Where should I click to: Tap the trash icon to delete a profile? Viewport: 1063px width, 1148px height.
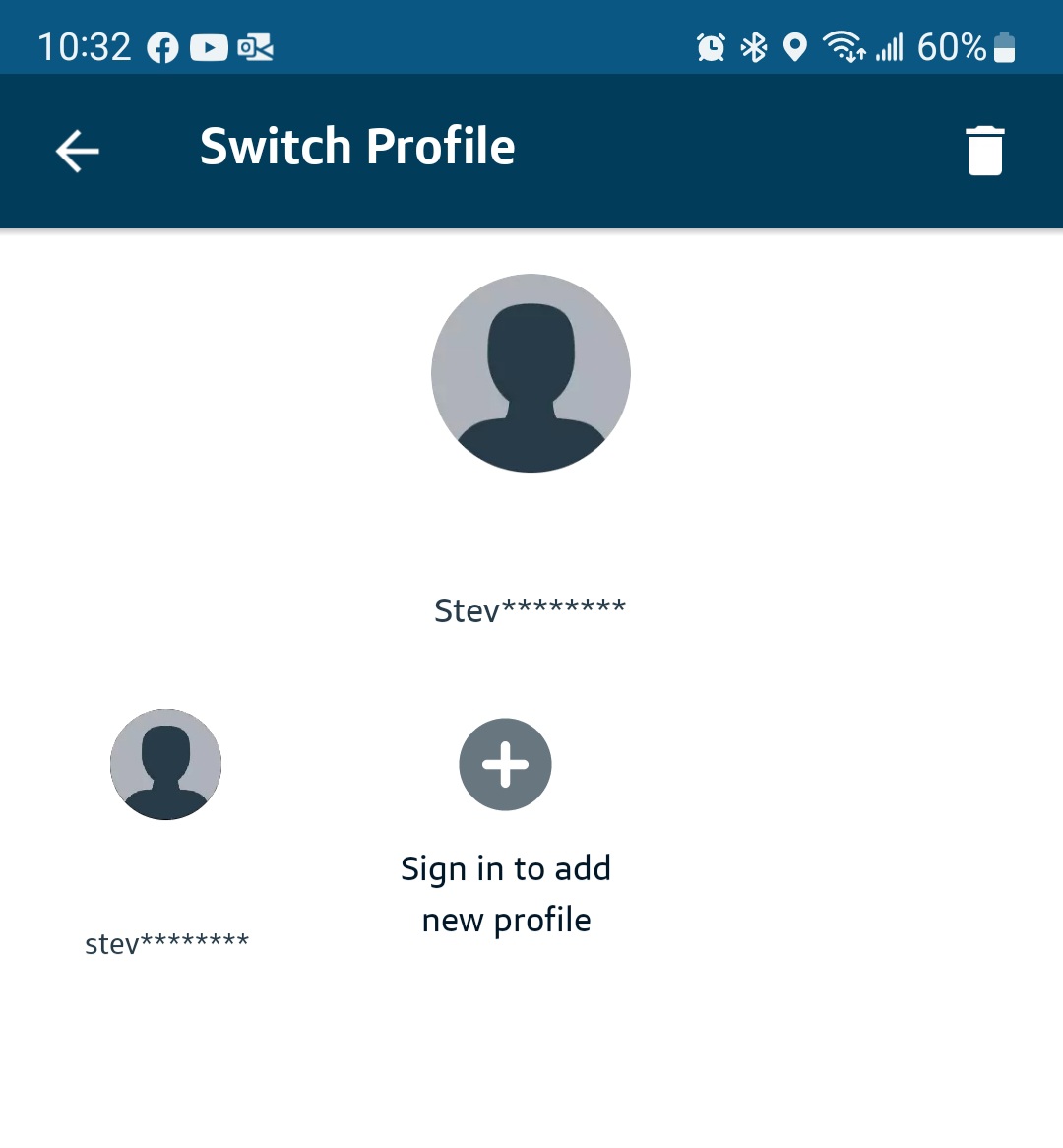[985, 151]
